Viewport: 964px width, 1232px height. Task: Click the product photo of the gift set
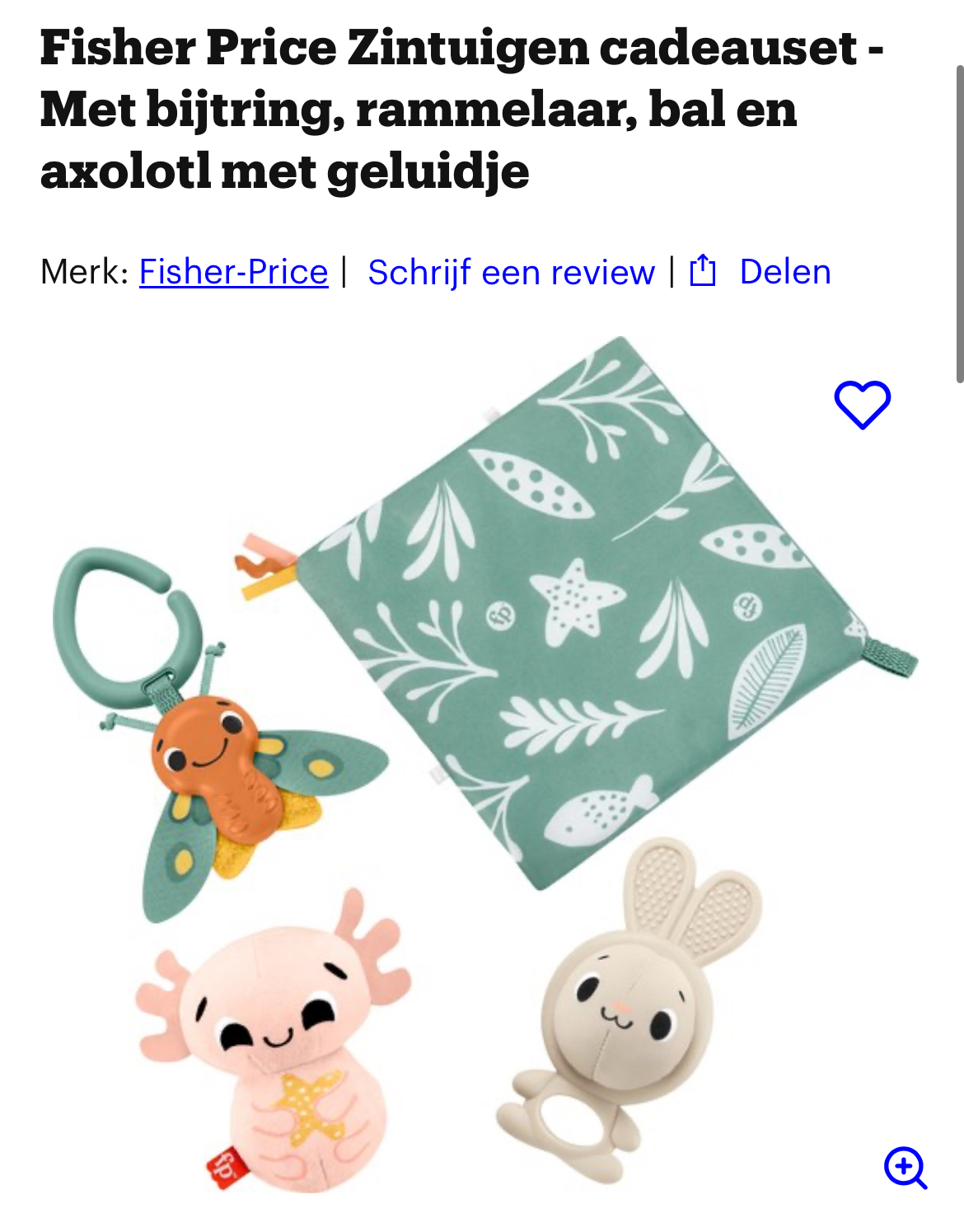[x=482, y=783]
